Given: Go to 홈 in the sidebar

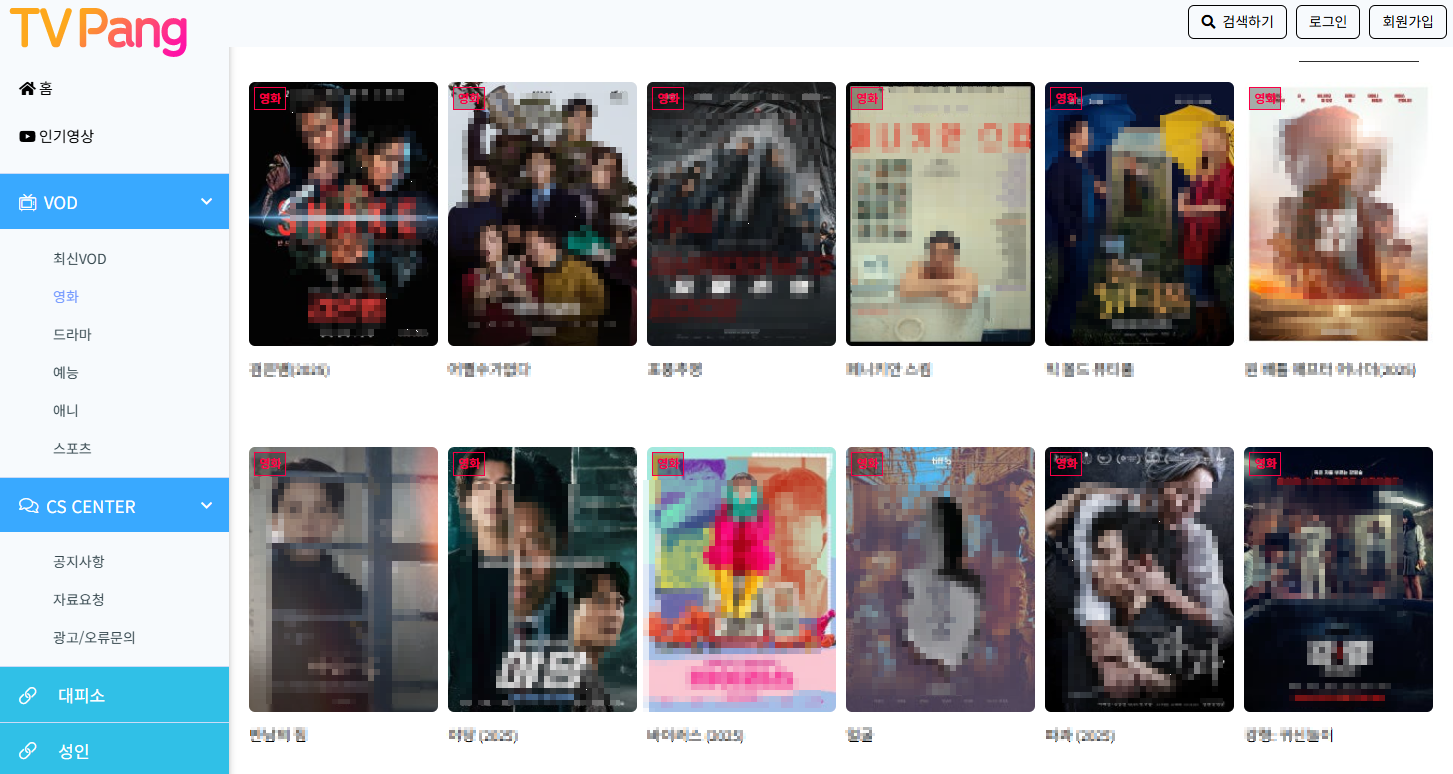Looking at the screenshot, I should [37, 89].
